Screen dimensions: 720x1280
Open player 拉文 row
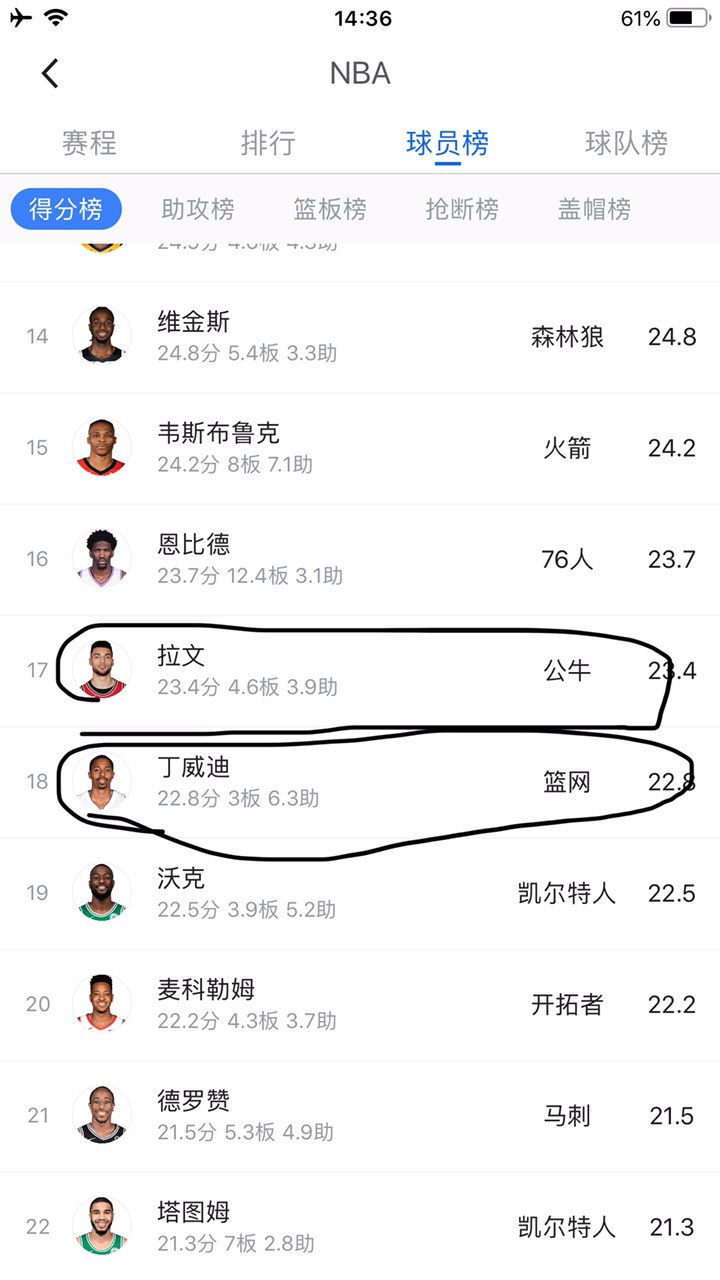(x=360, y=670)
